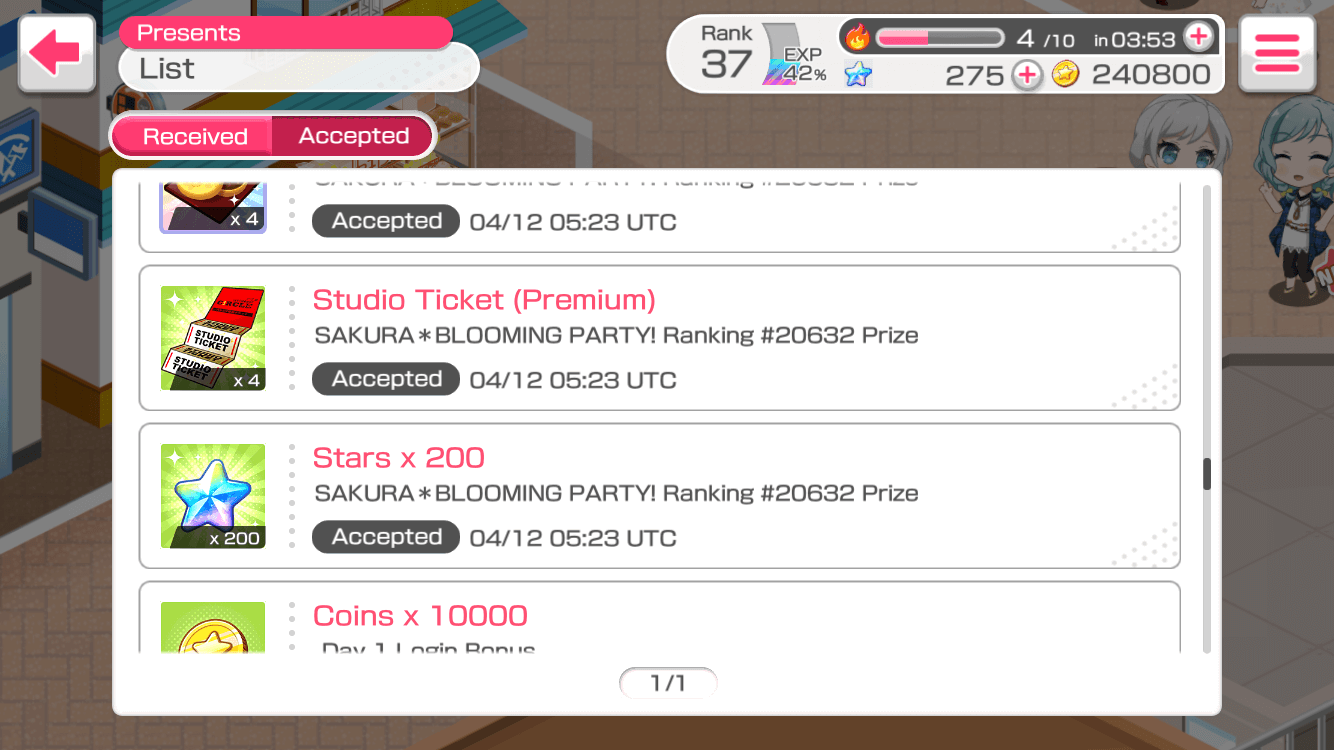Screen dimensions: 1334x750
Task: Switch to the Received tab
Action: tap(195, 136)
